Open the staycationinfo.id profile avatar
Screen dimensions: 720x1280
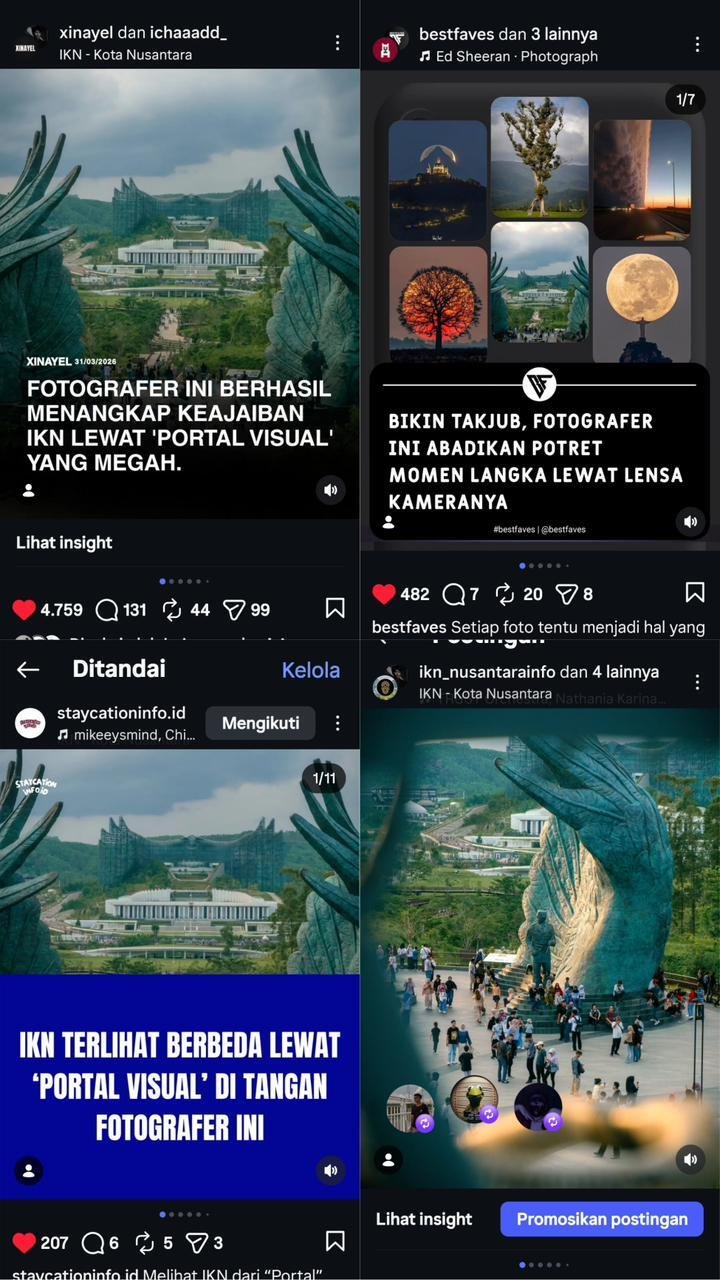tap(30, 721)
